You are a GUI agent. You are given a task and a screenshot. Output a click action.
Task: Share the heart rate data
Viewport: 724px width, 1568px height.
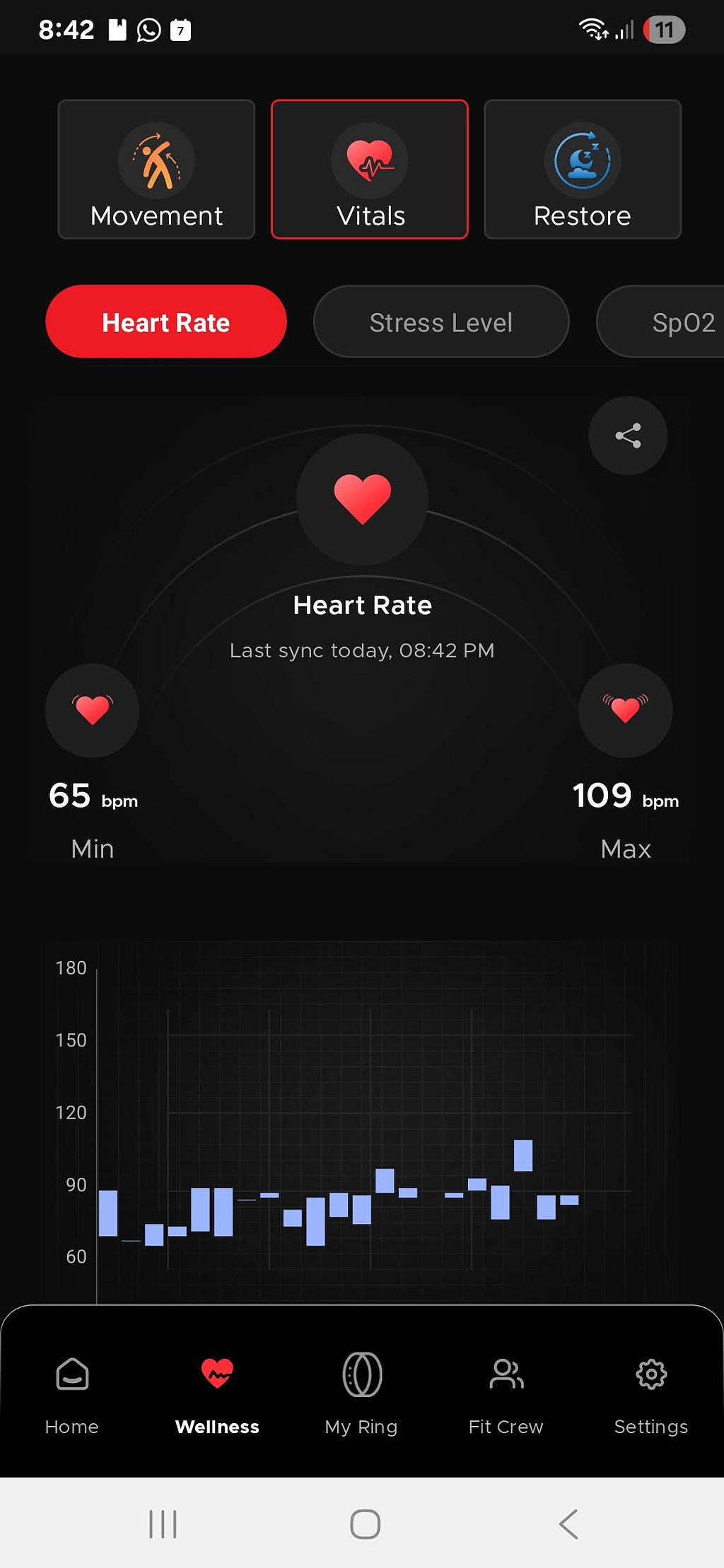click(x=628, y=435)
